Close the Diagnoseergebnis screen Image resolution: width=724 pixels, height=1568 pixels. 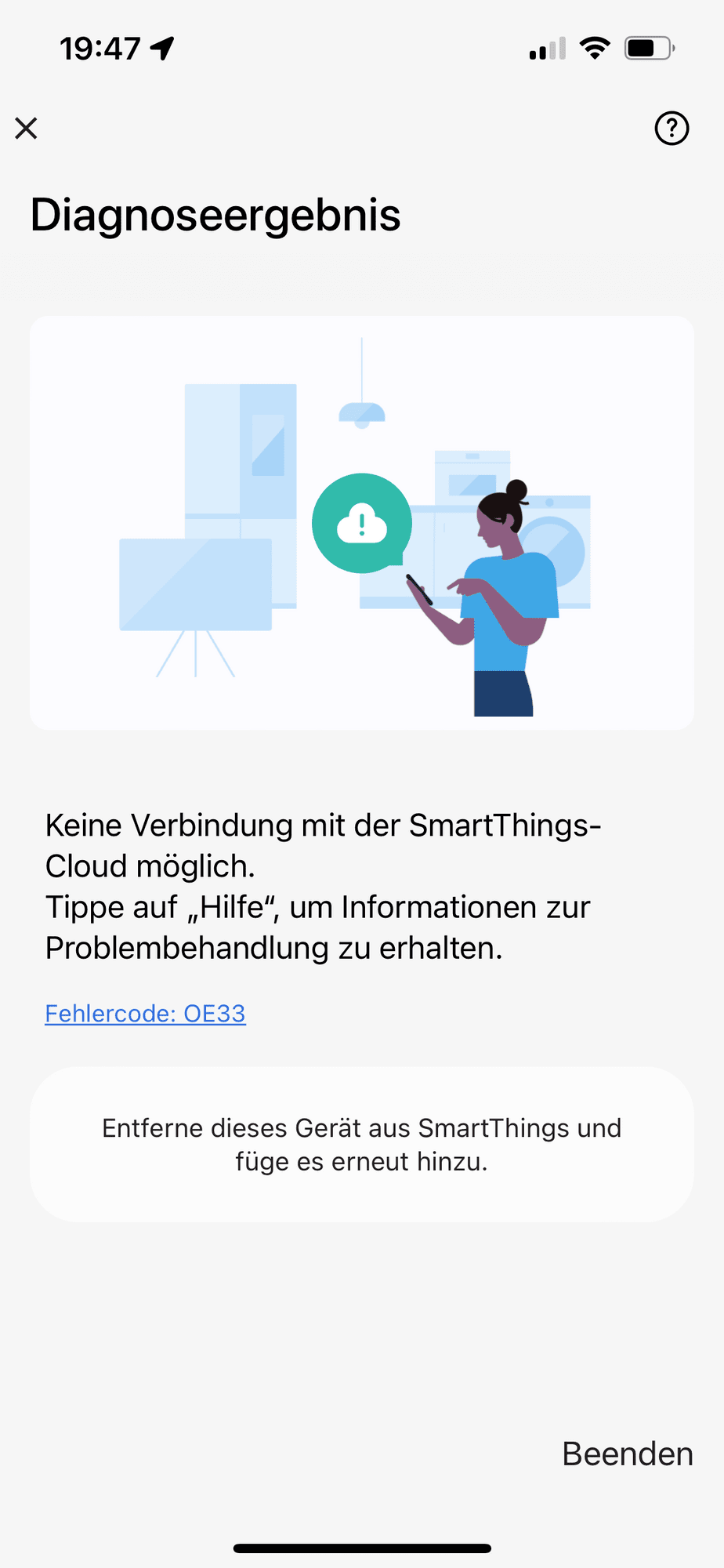coord(26,128)
